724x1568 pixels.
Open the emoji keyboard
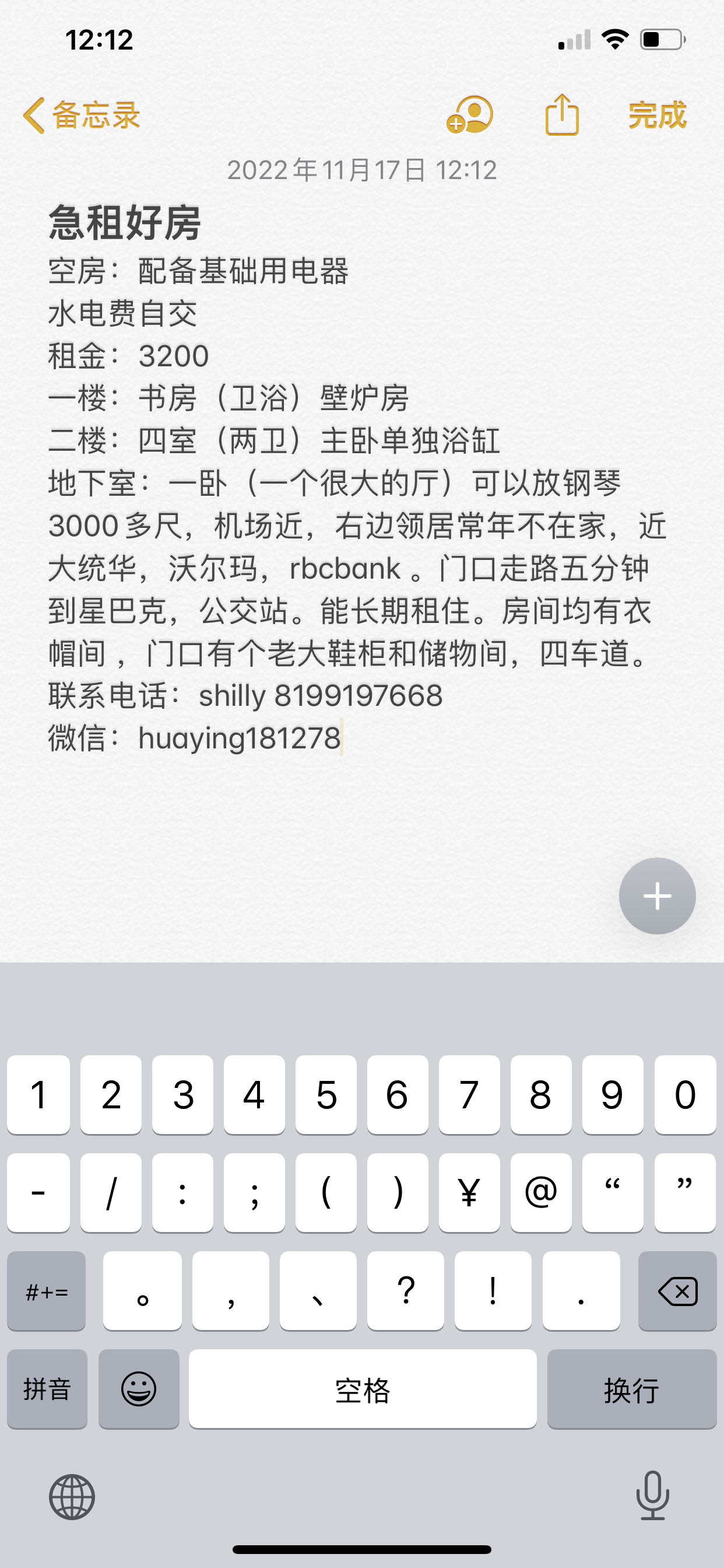139,1388
